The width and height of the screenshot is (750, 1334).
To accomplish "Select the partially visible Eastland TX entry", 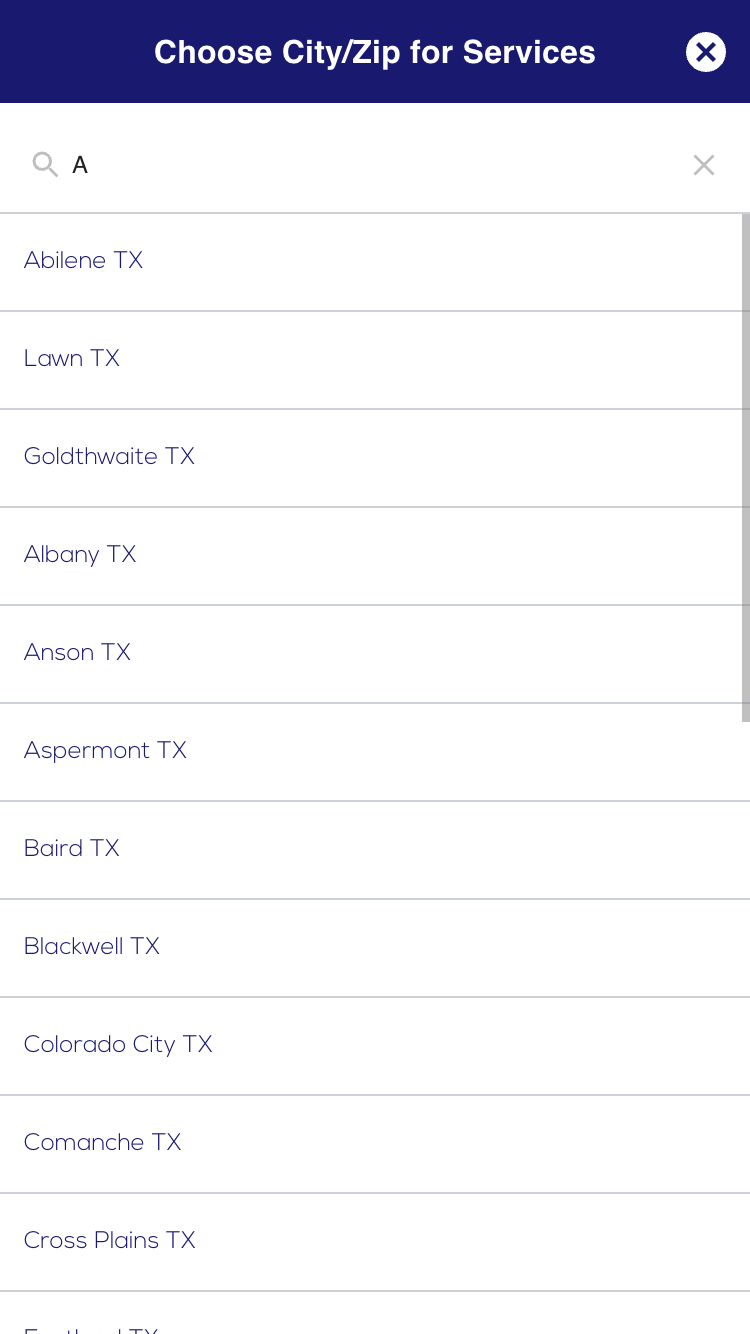I will [x=90, y=1330].
